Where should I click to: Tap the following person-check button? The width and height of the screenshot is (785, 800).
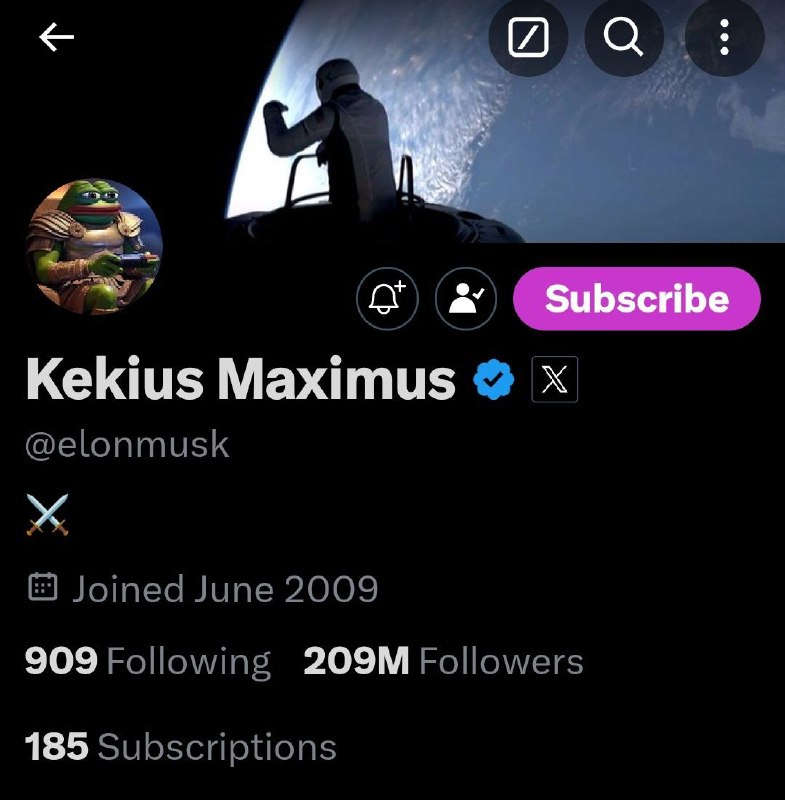pos(467,298)
